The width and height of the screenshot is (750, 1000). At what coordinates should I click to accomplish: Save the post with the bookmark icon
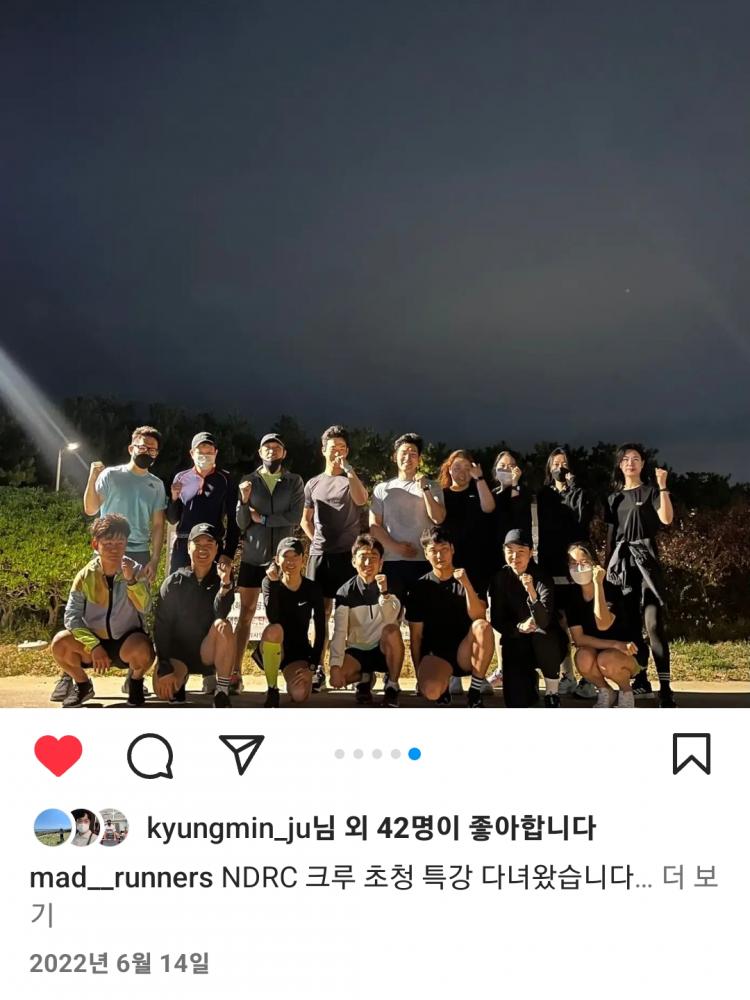click(x=691, y=754)
